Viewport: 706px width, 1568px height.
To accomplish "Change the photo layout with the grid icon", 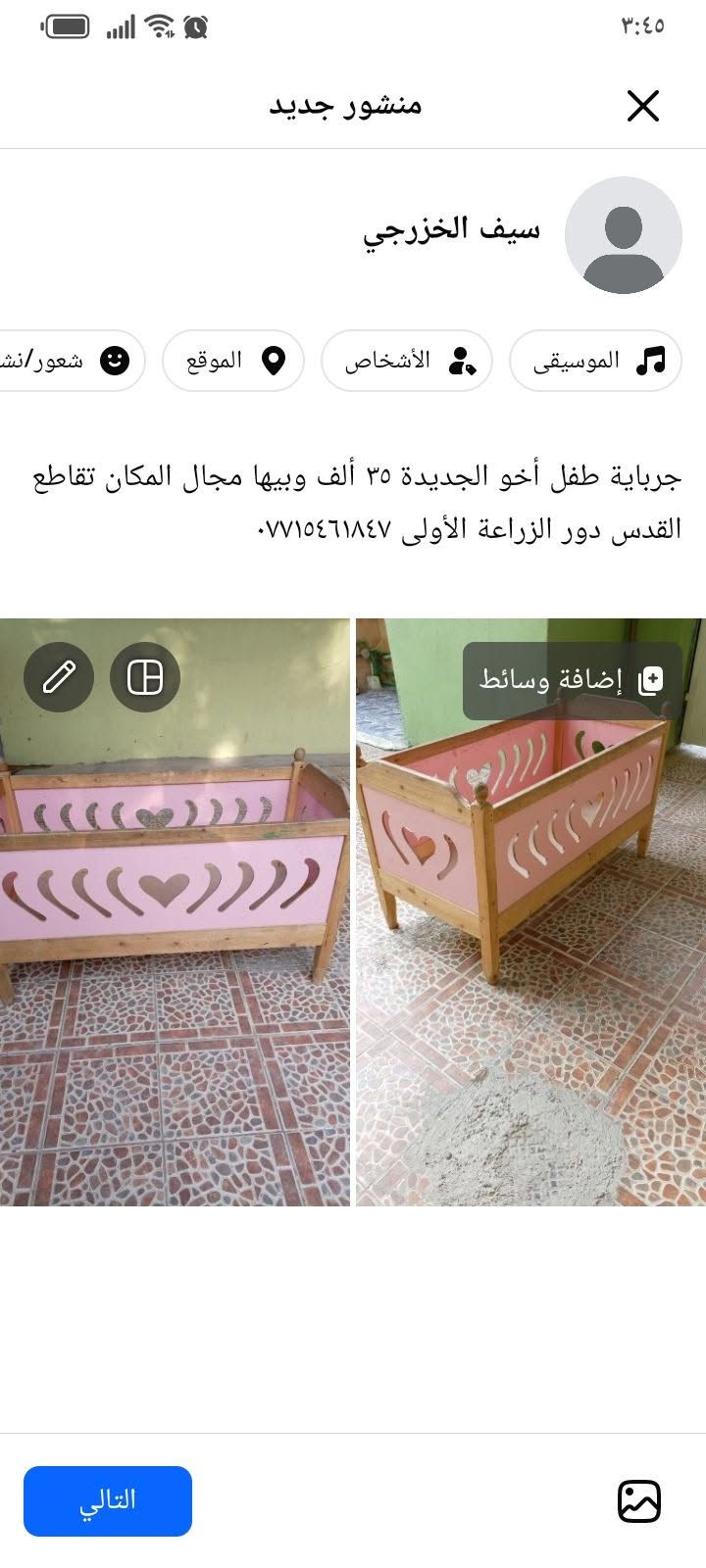I will coord(145,676).
